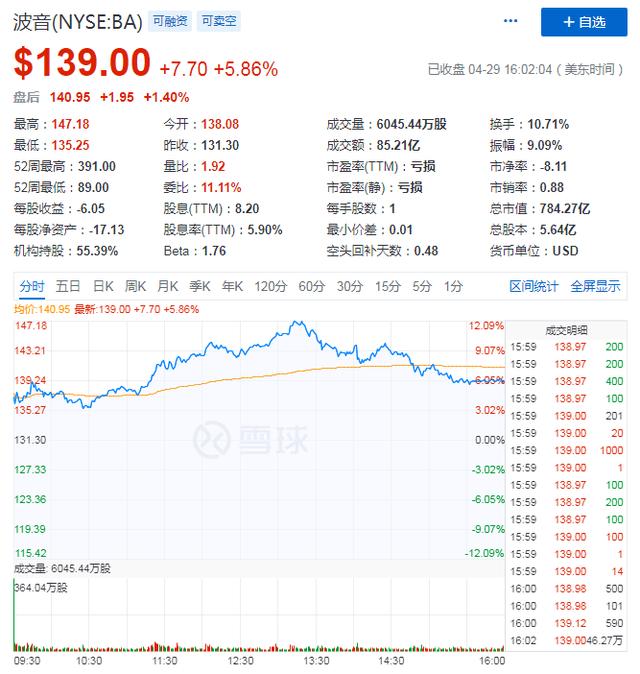Open 区间统计 range statistics
This screenshot has width=640, height=674.
534,286
